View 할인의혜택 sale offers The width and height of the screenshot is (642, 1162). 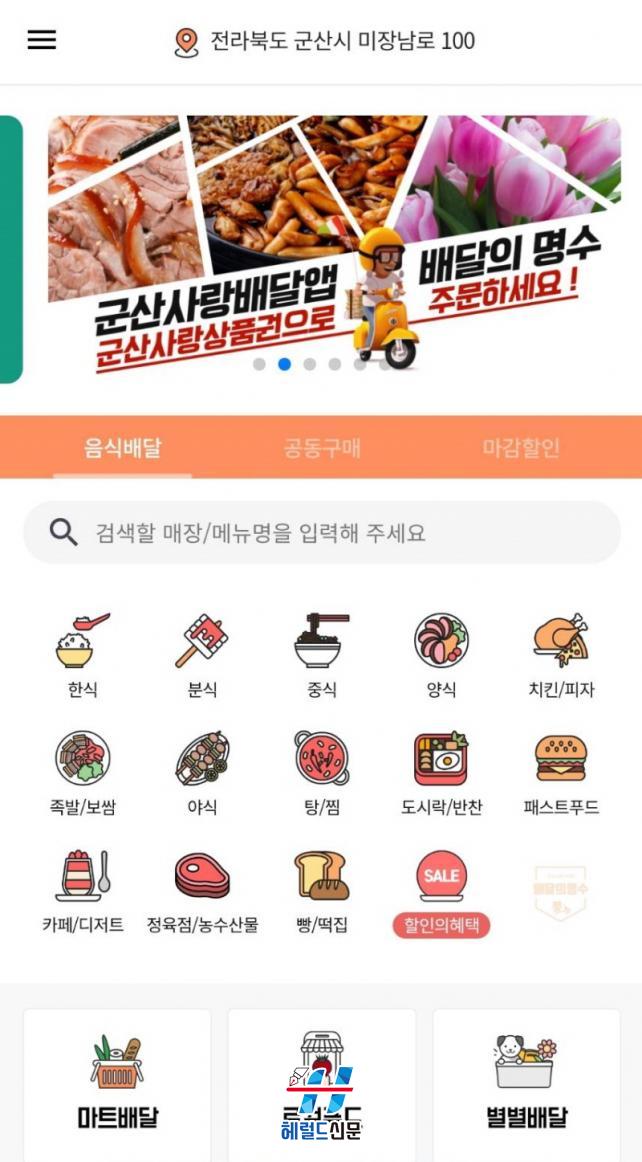pyautogui.click(x=441, y=890)
